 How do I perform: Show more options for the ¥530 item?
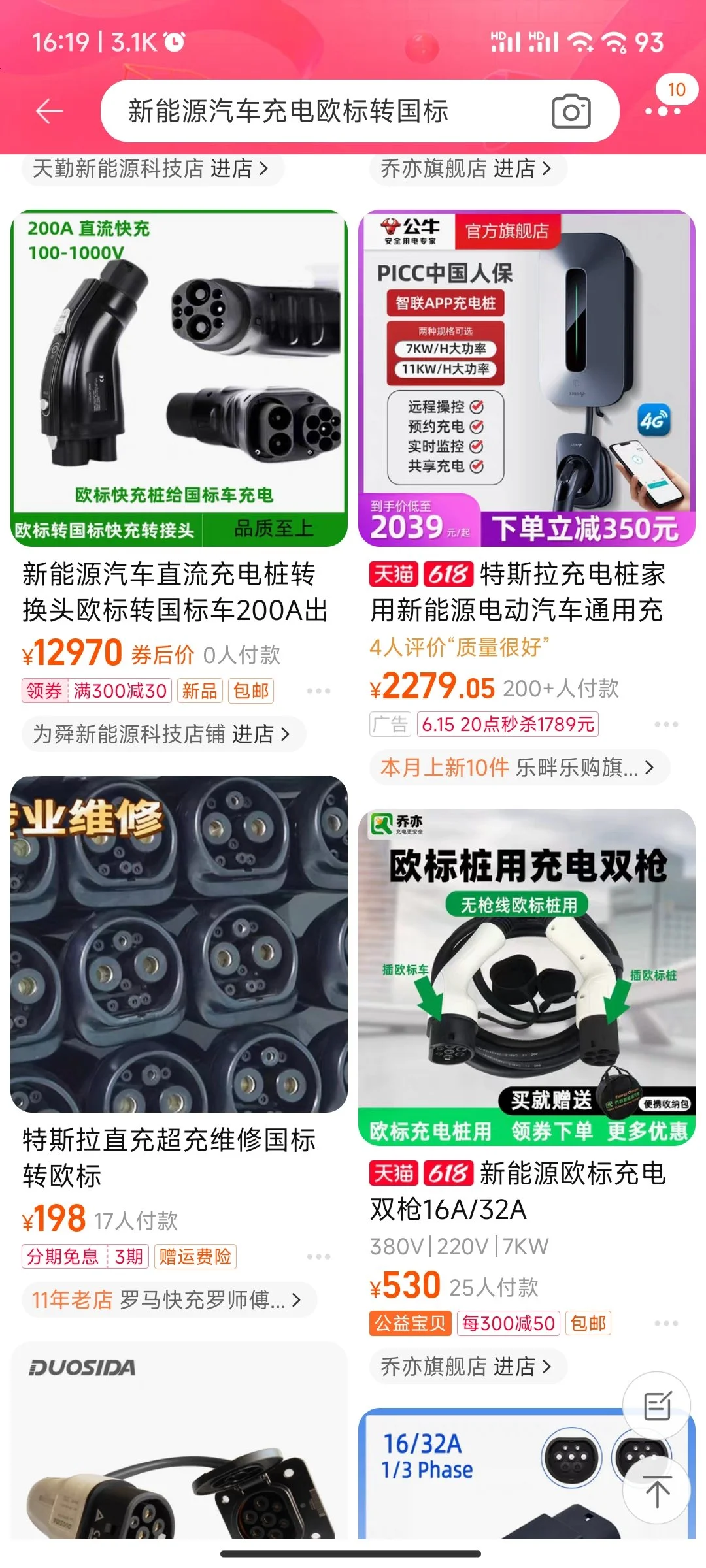pyautogui.click(x=666, y=1324)
